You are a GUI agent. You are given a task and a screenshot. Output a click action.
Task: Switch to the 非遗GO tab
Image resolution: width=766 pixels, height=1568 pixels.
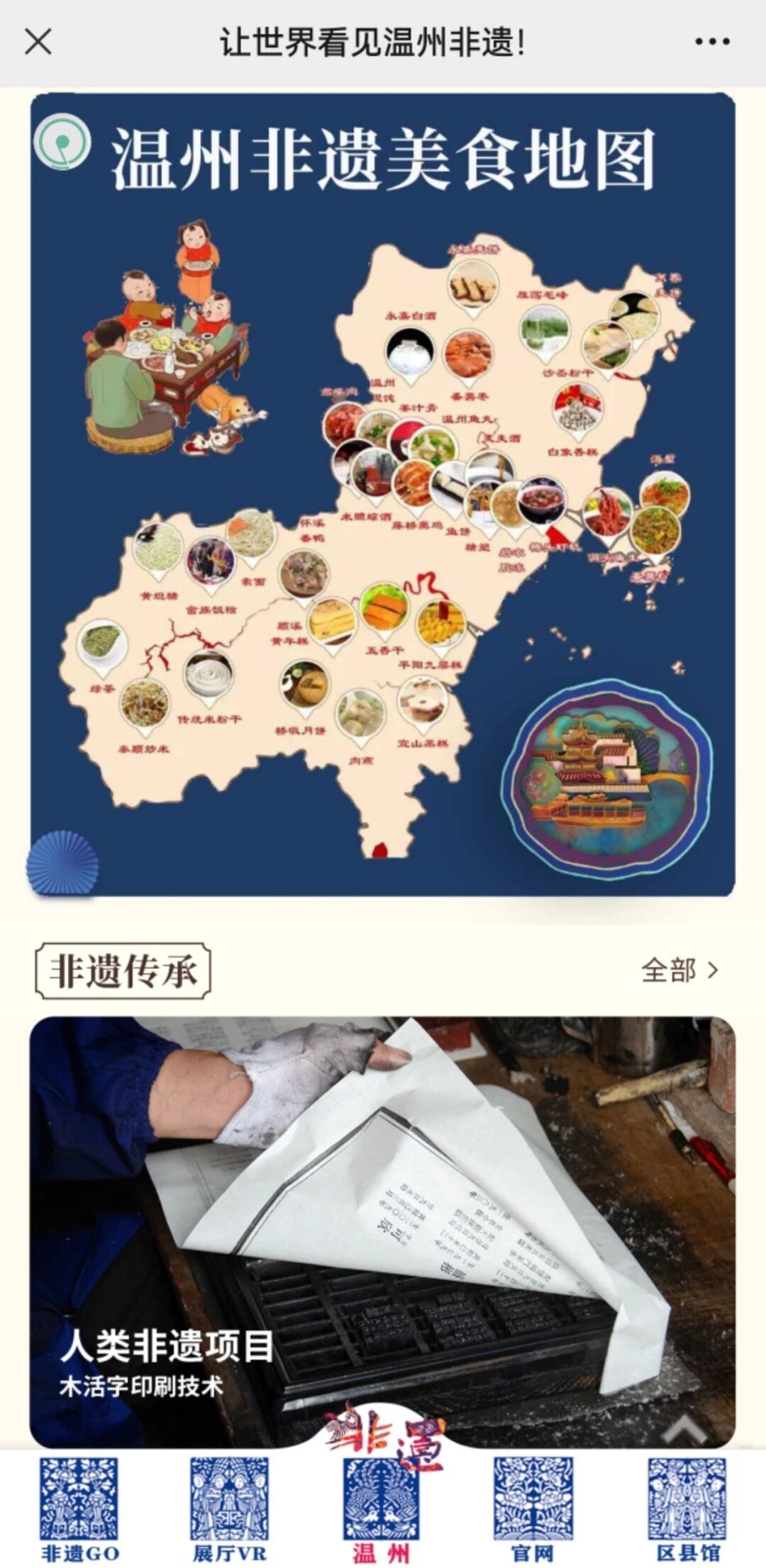(79, 1510)
